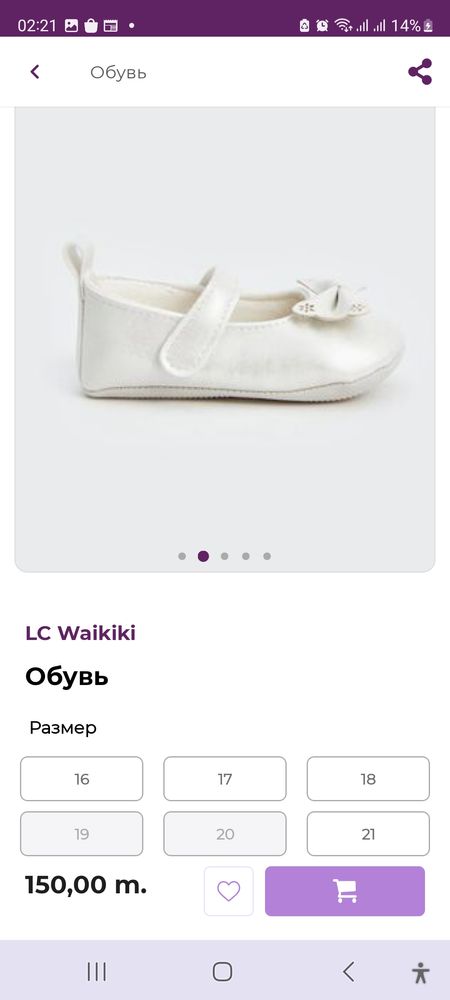
Task: Share this shoe product
Action: pyautogui.click(x=420, y=72)
